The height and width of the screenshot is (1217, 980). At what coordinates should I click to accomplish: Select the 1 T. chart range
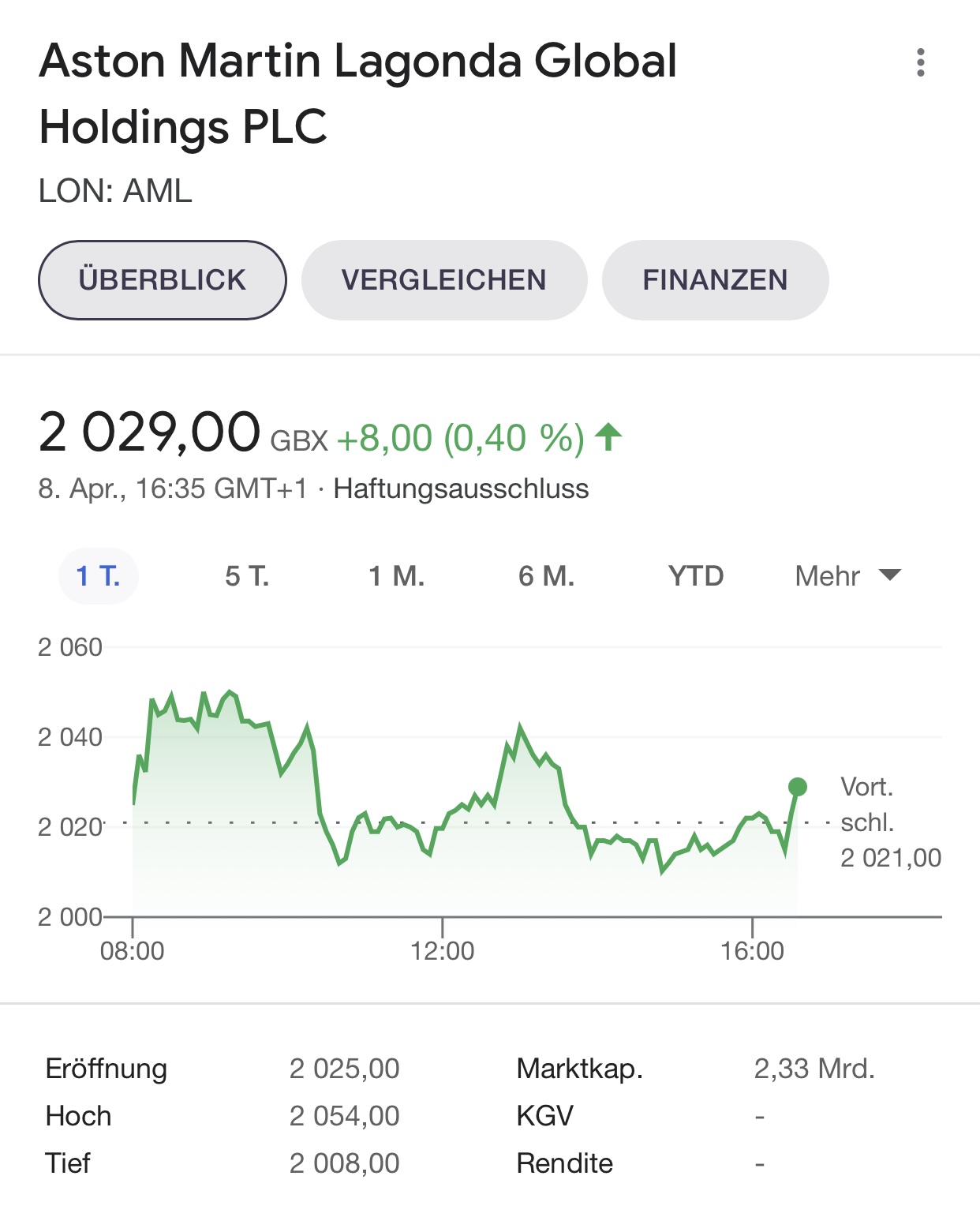click(98, 576)
